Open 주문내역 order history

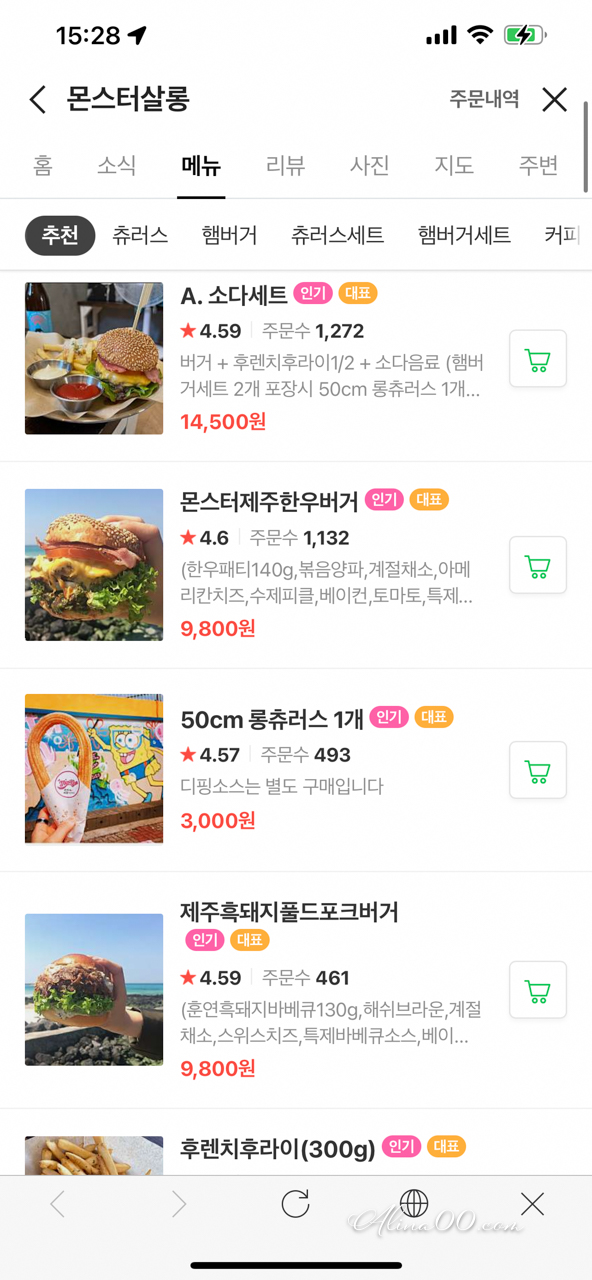[484, 99]
